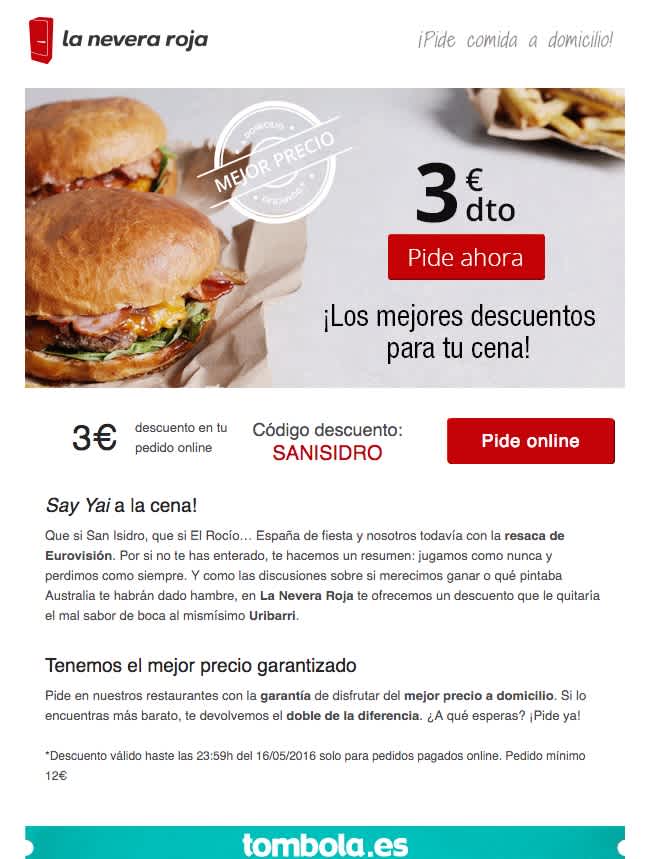Viewport: 648px width, 859px height.
Task: Open the tombola.es banner
Action: [x=325, y=843]
